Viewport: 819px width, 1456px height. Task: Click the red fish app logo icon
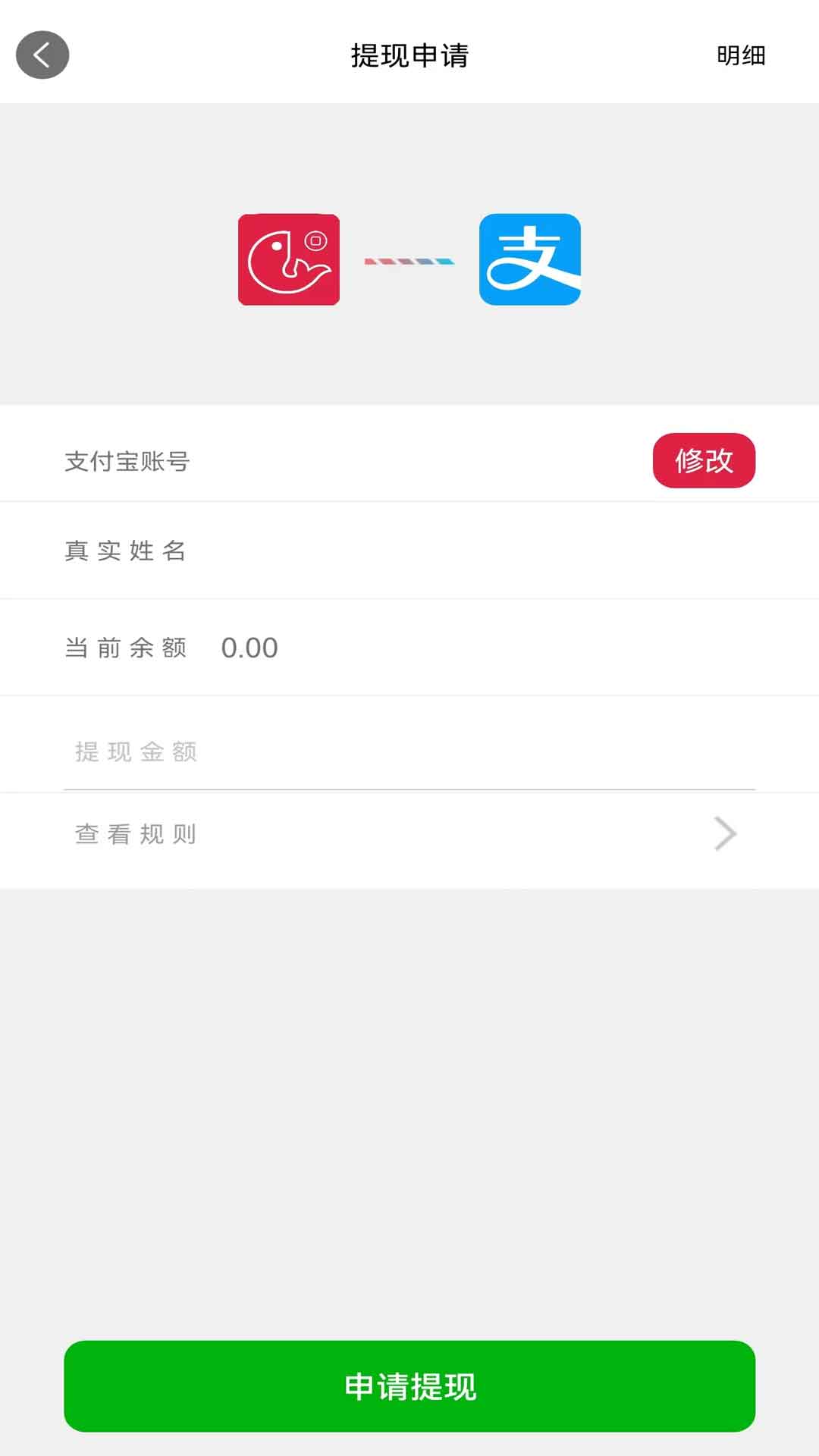point(290,261)
